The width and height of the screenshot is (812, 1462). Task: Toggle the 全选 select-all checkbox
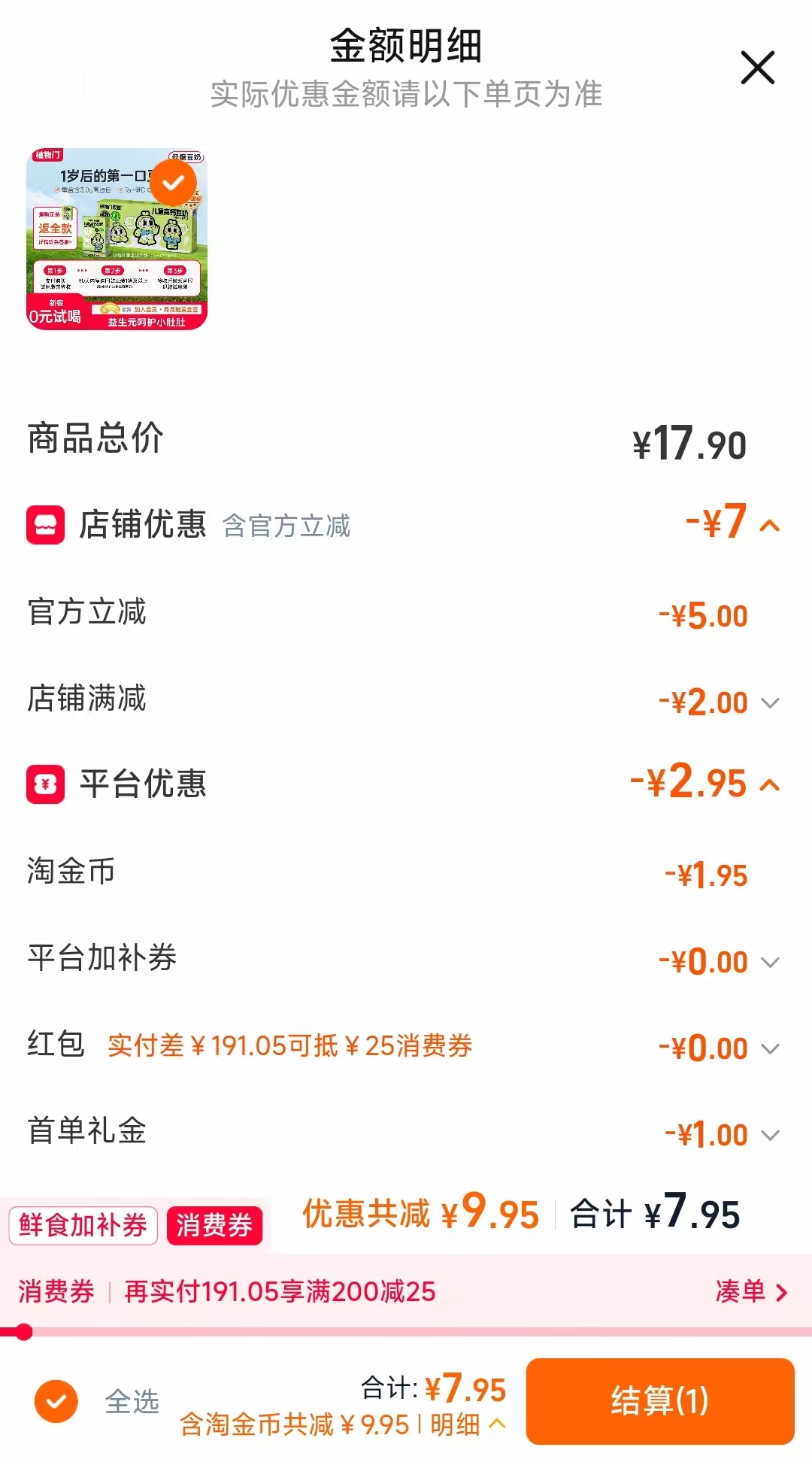tap(56, 1402)
